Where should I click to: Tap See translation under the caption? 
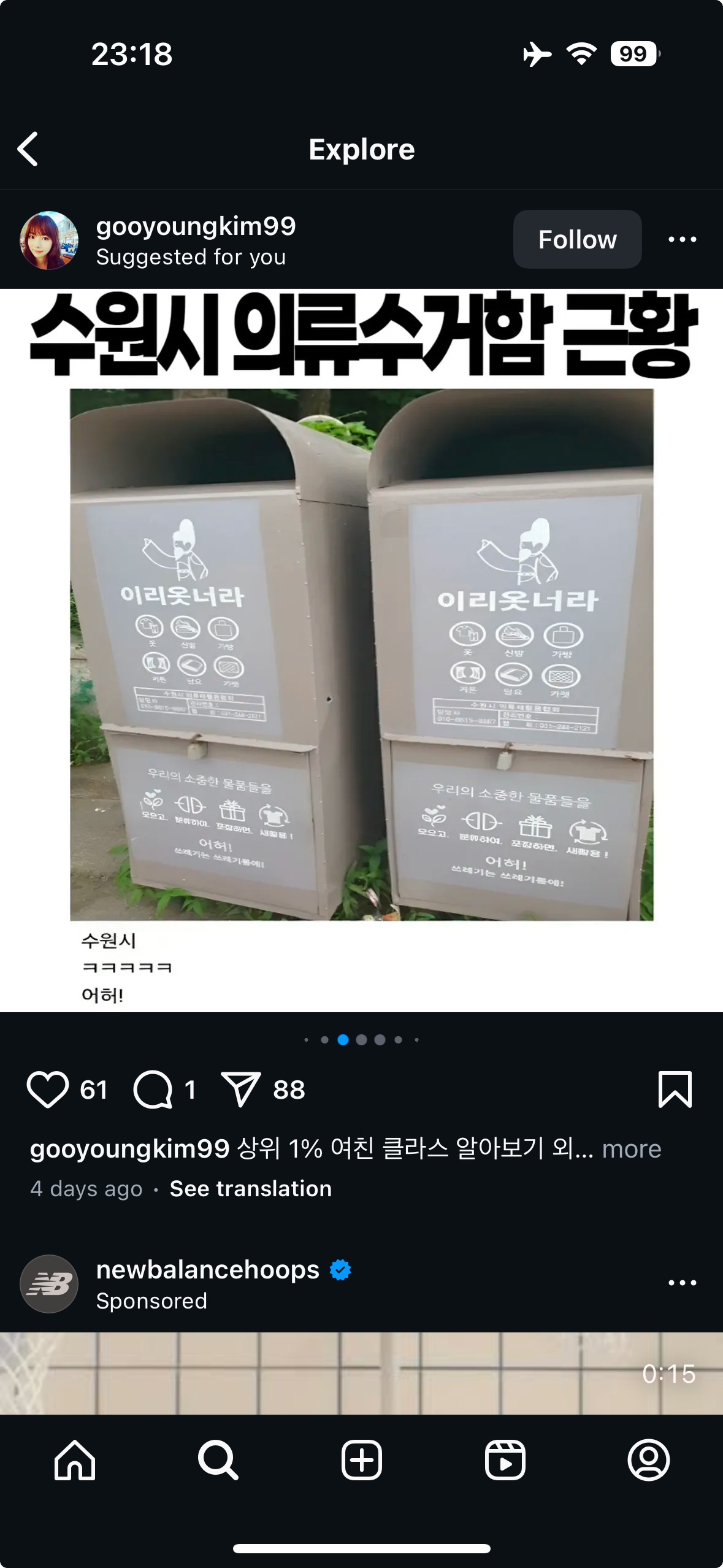coord(250,1188)
